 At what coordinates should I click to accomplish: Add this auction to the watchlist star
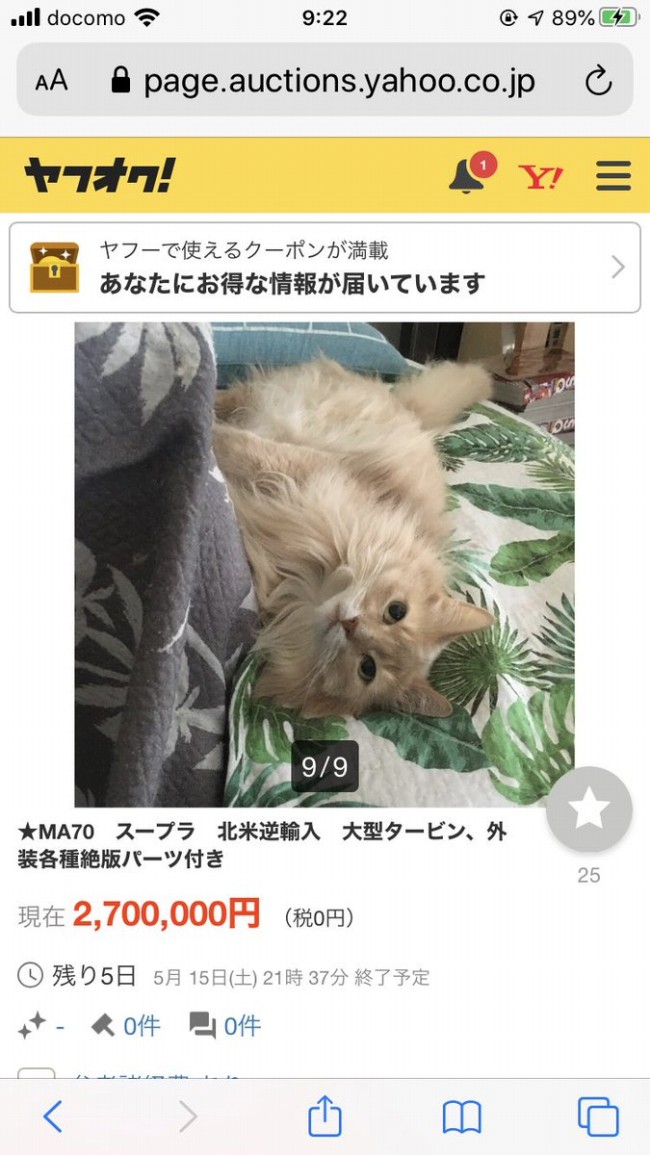(589, 810)
